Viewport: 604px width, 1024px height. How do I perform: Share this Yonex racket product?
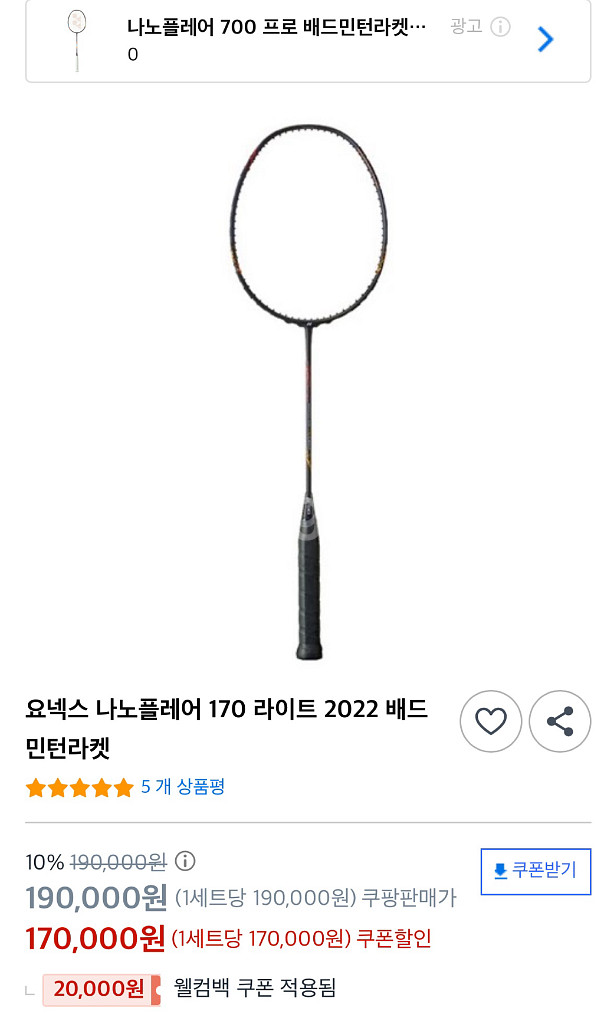point(559,721)
